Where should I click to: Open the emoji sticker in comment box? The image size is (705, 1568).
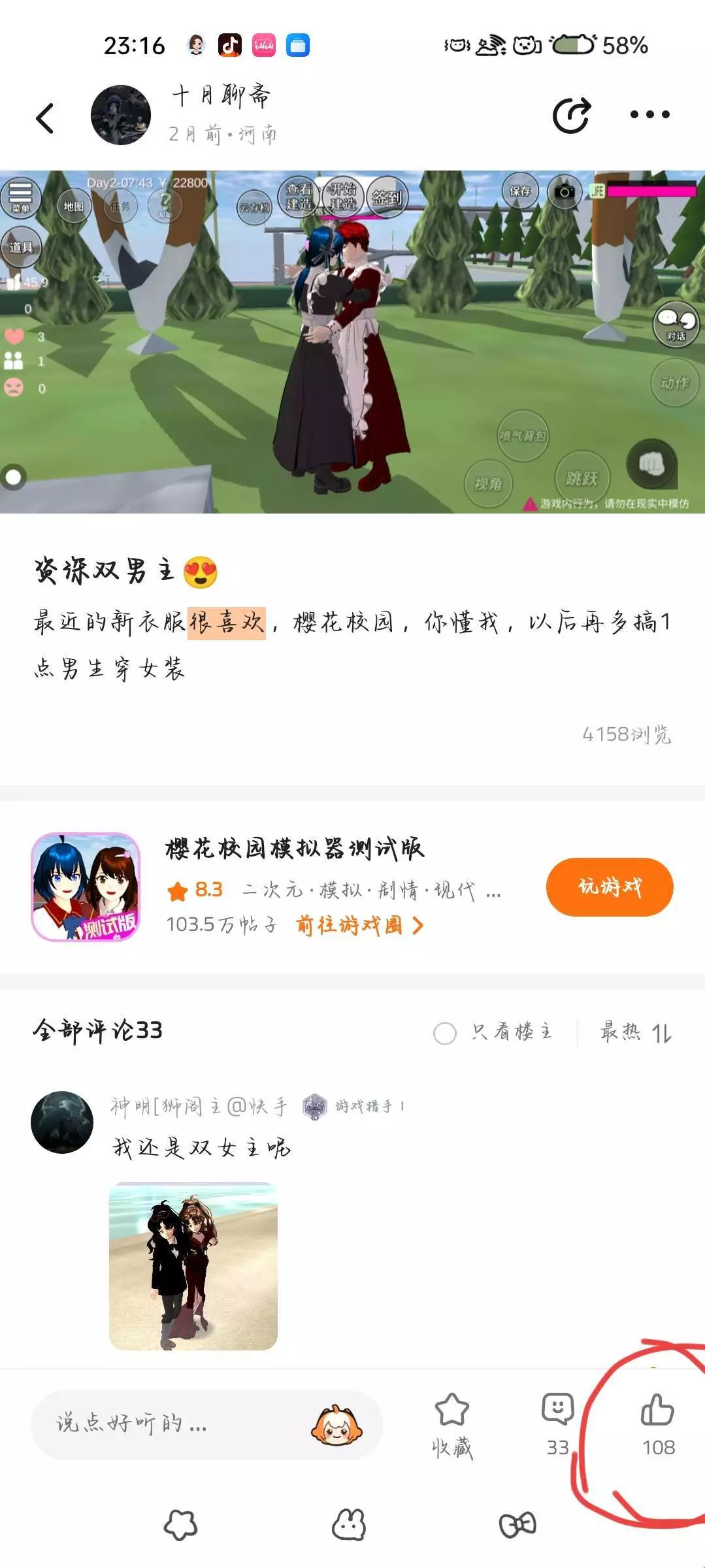336,1425
